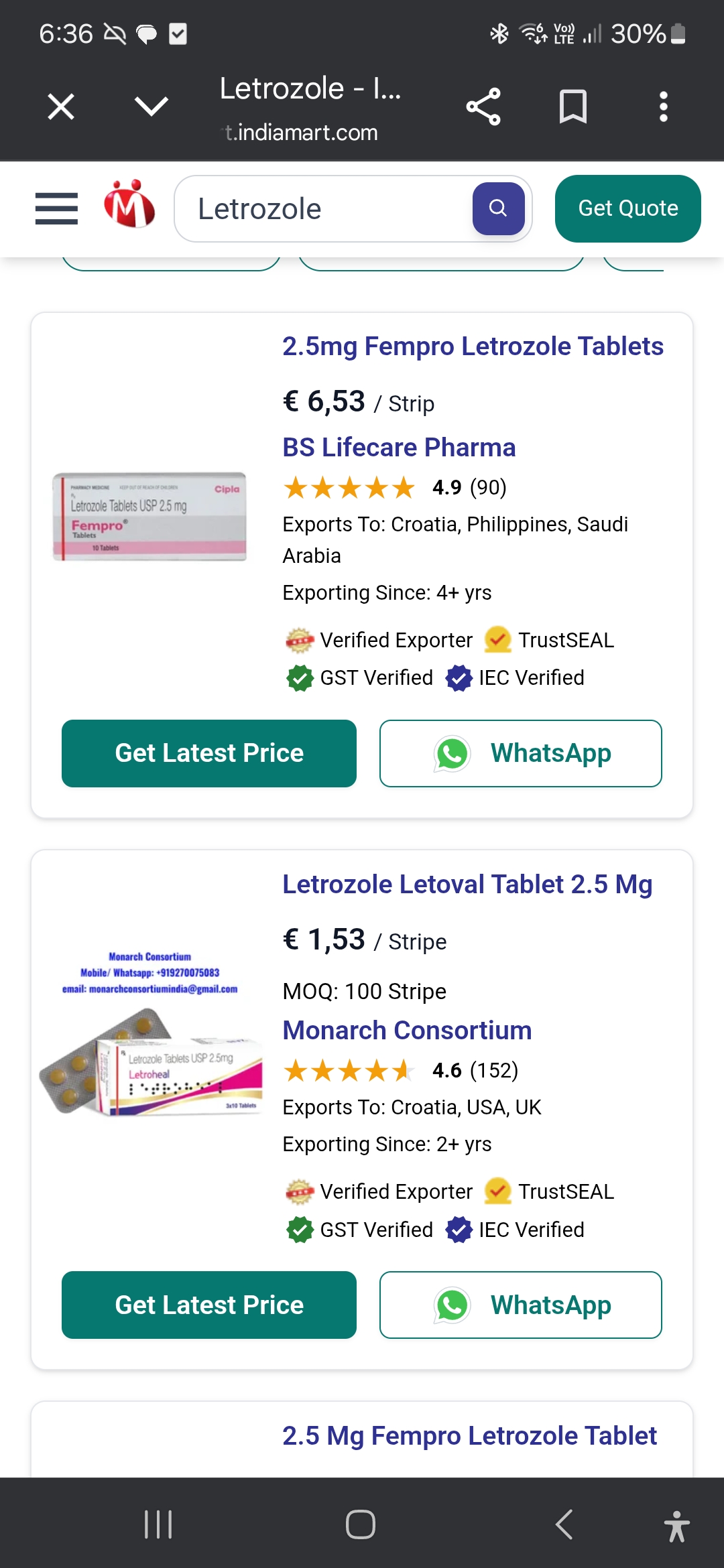Get latest price for Letoval Tablet
This screenshot has width=724, height=1568.
pyautogui.click(x=209, y=1305)
